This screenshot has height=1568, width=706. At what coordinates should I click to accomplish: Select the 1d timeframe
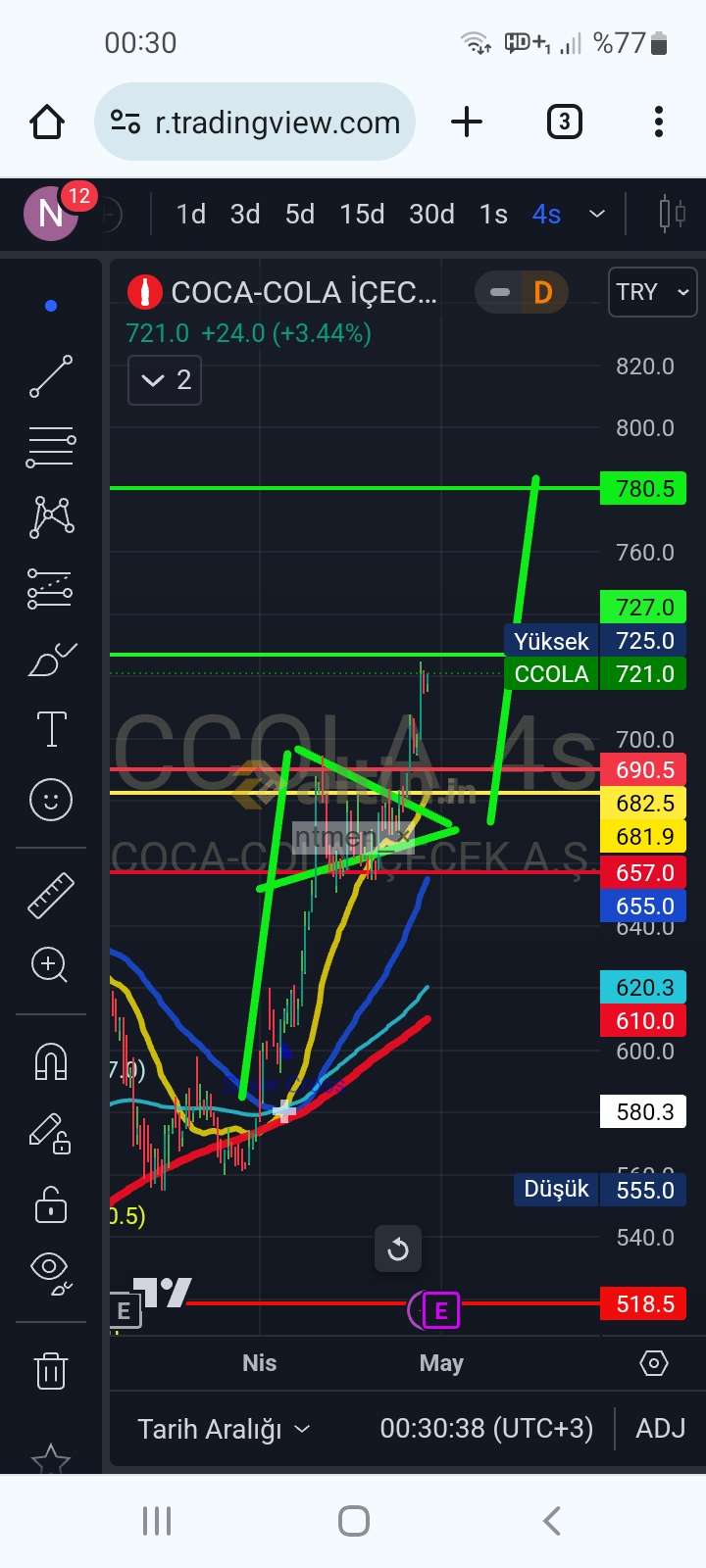(x=191, y=214)
